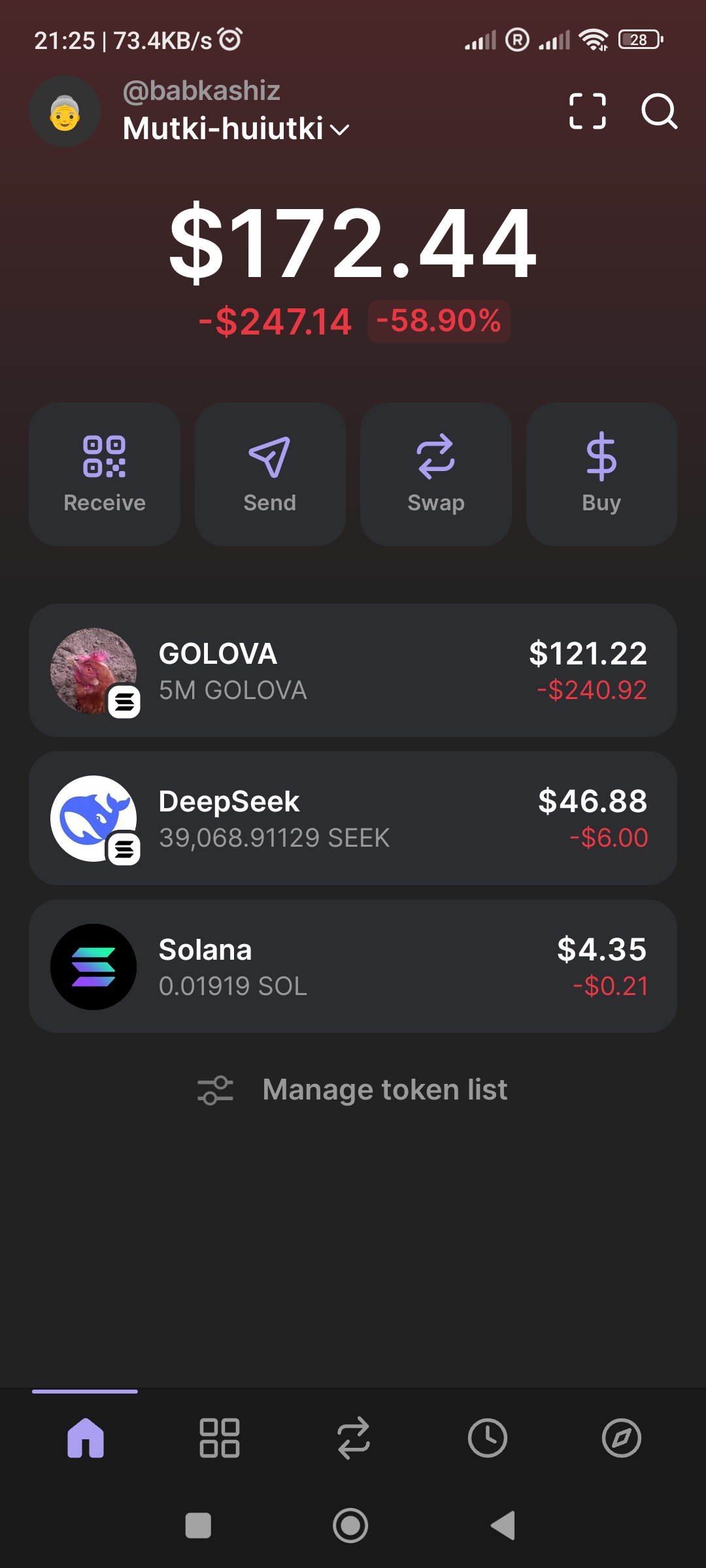Open the grandma profile avatar
The width and height of the screenshot is (706, 1568).
pos(65,112)
